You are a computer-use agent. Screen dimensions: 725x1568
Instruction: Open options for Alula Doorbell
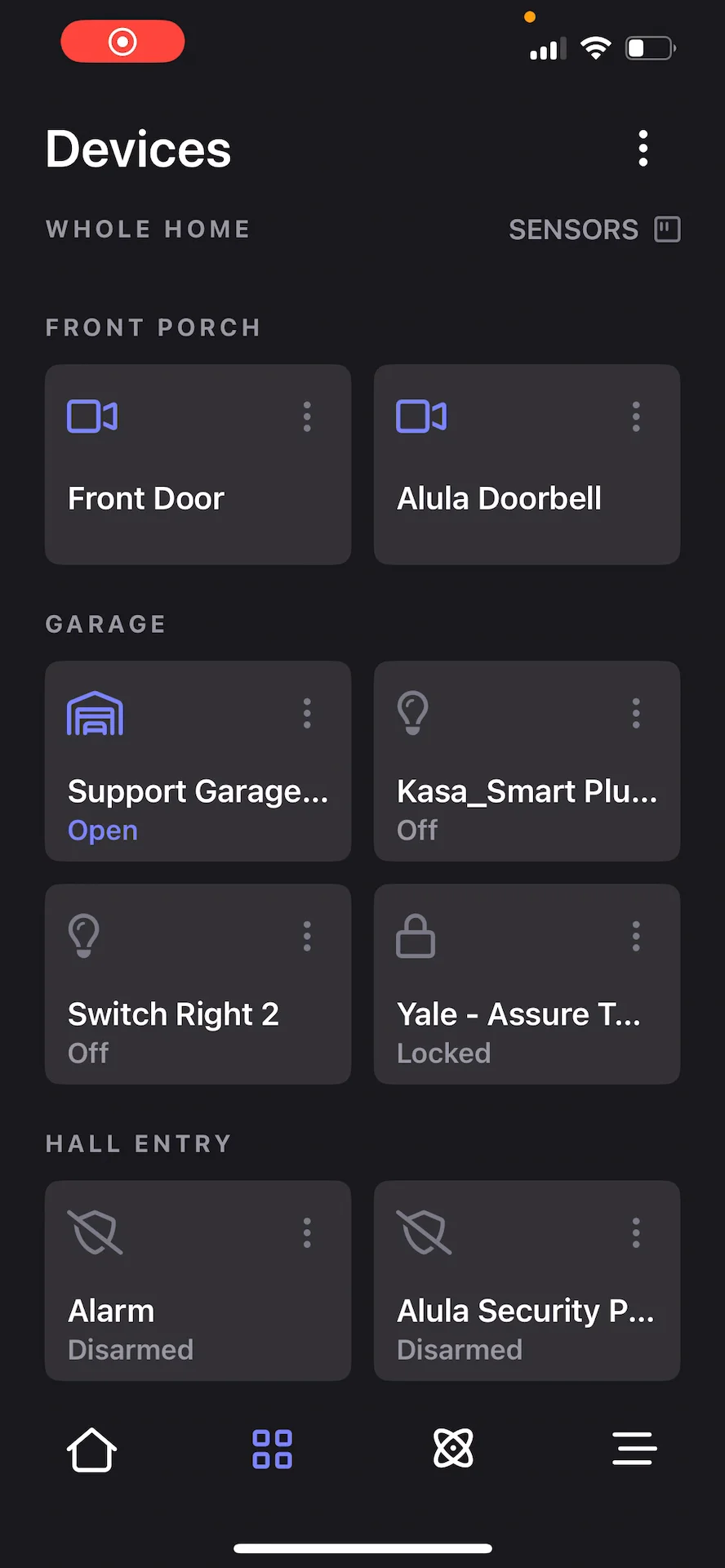coord(636,416)
